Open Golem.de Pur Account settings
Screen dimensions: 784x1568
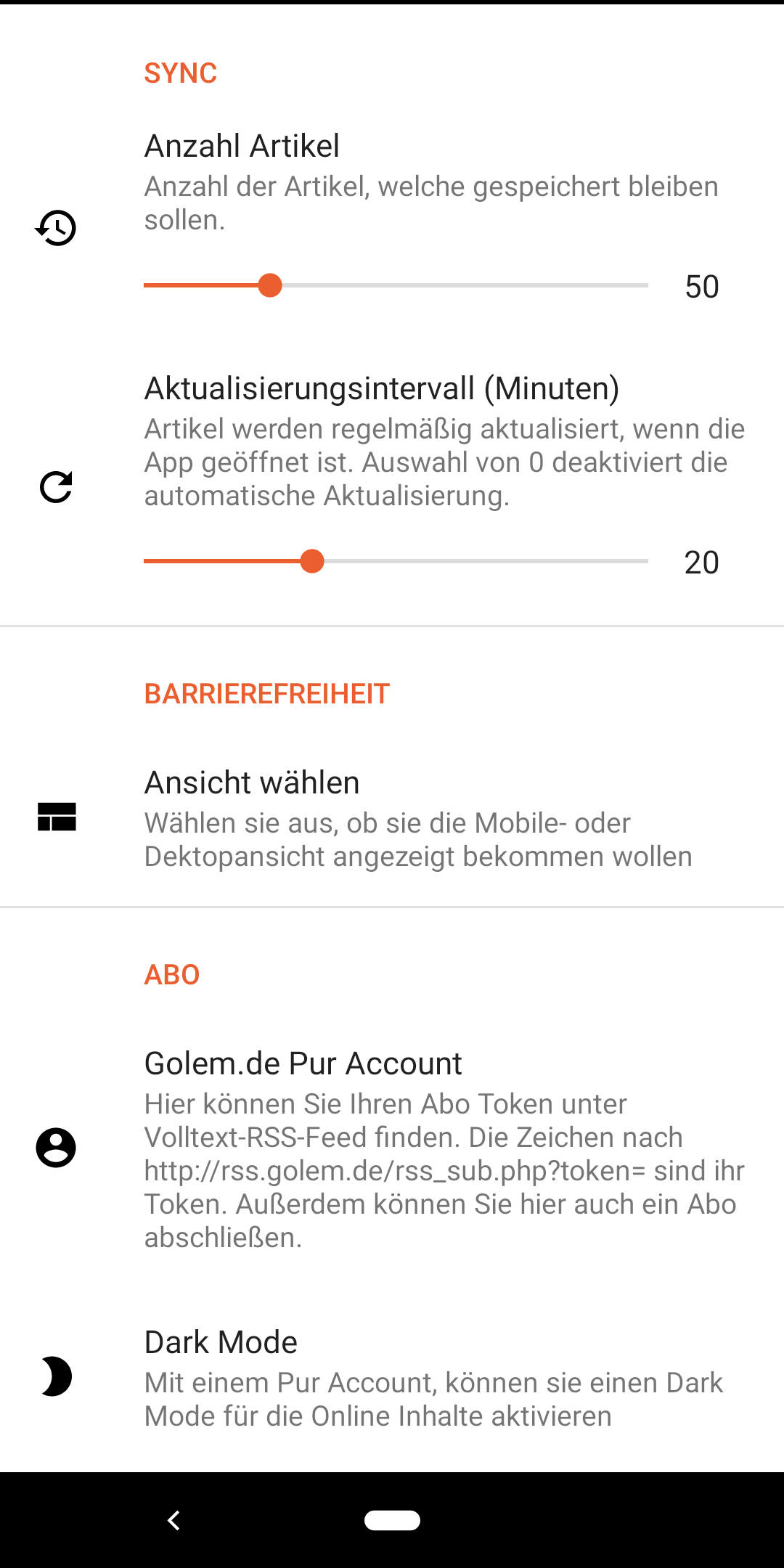pos(392,1148)
